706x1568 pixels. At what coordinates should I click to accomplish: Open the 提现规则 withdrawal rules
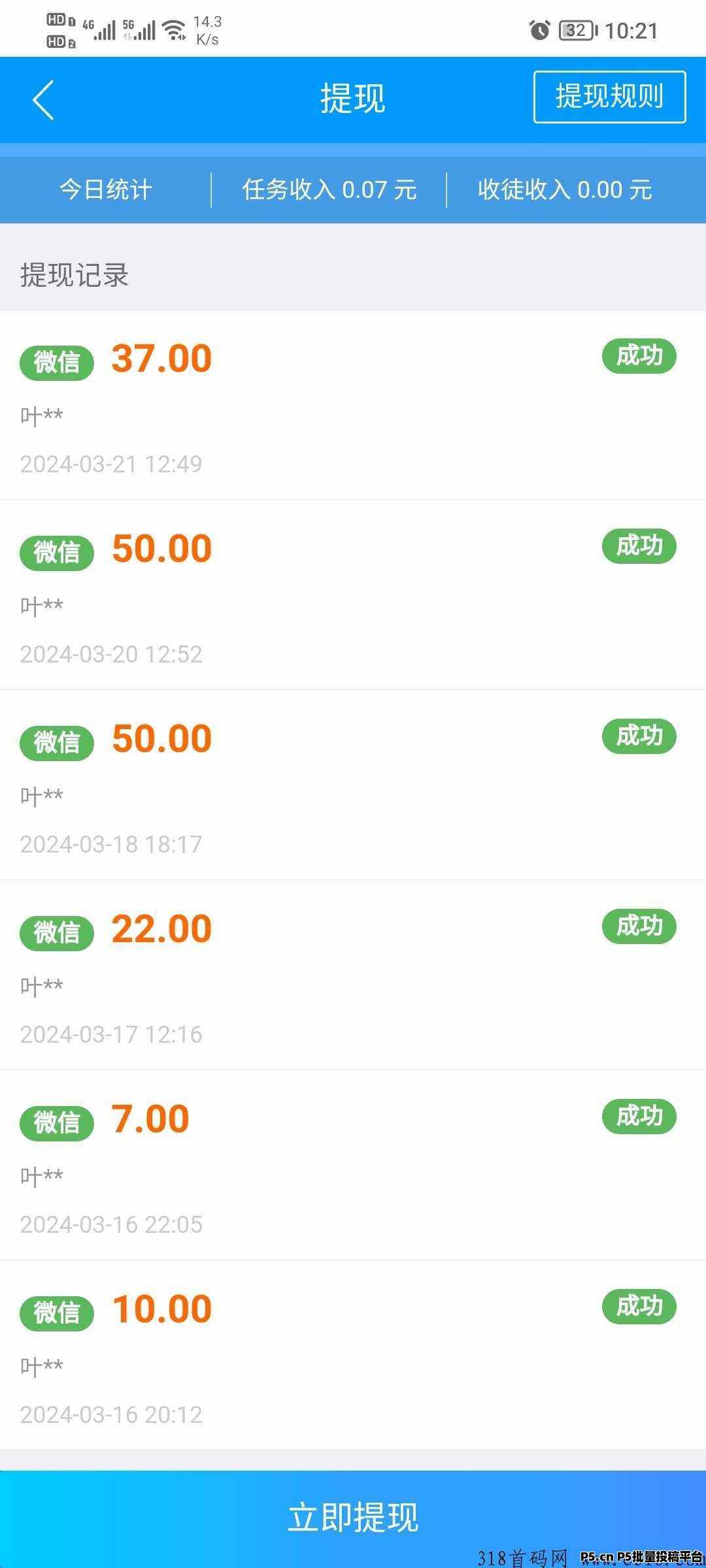(609, 97)
